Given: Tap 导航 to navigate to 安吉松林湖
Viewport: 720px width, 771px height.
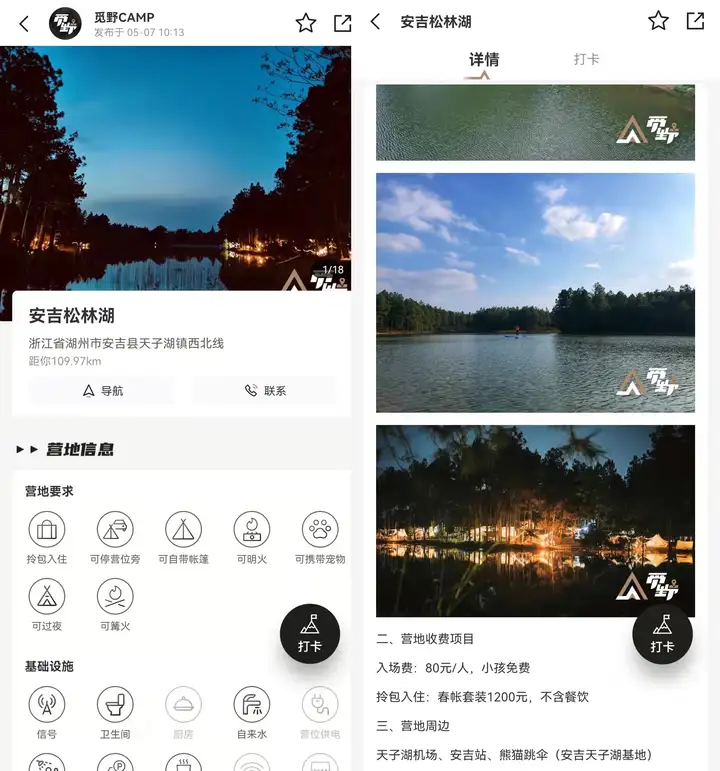Looking at the screenshot, I should [102, 391].
